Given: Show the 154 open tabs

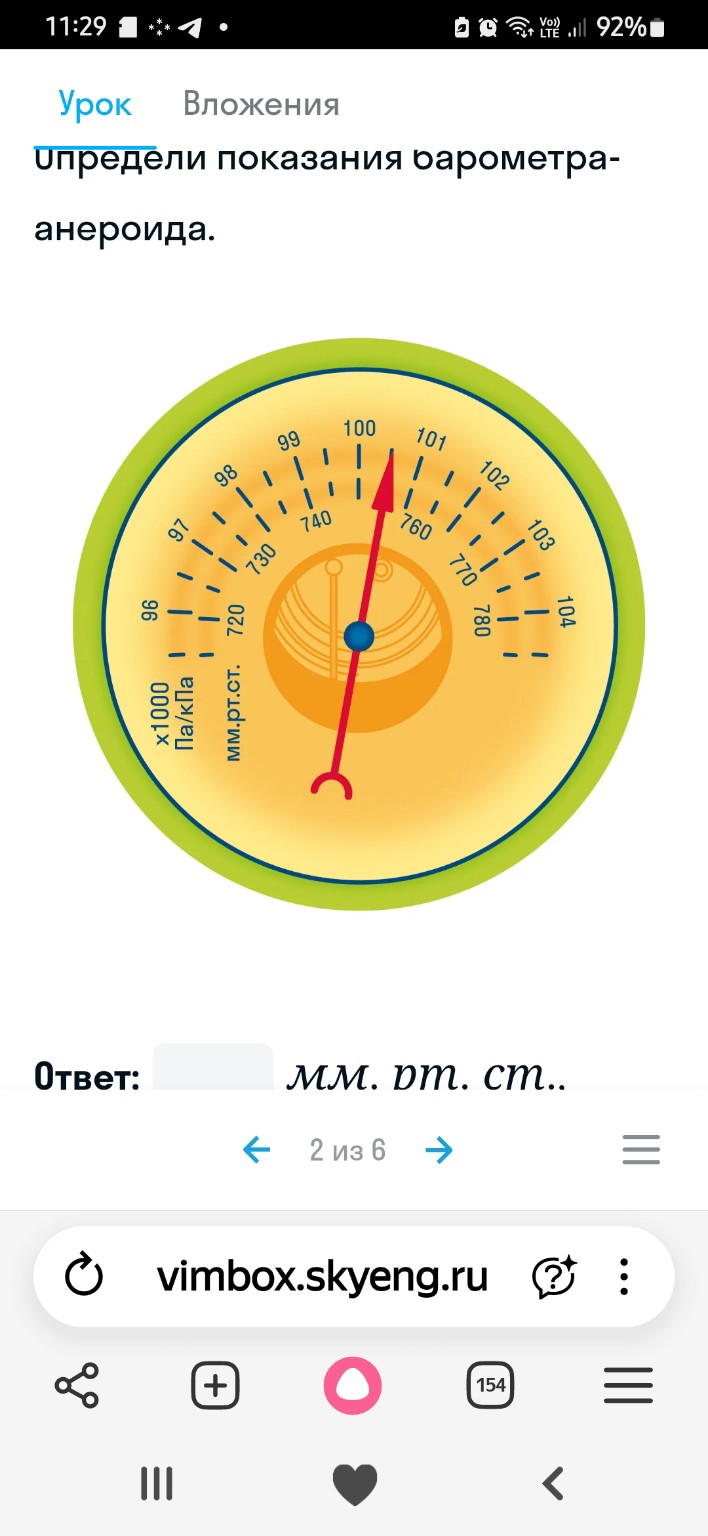Looking at the screenshot, I should [x=490, y=1385].
